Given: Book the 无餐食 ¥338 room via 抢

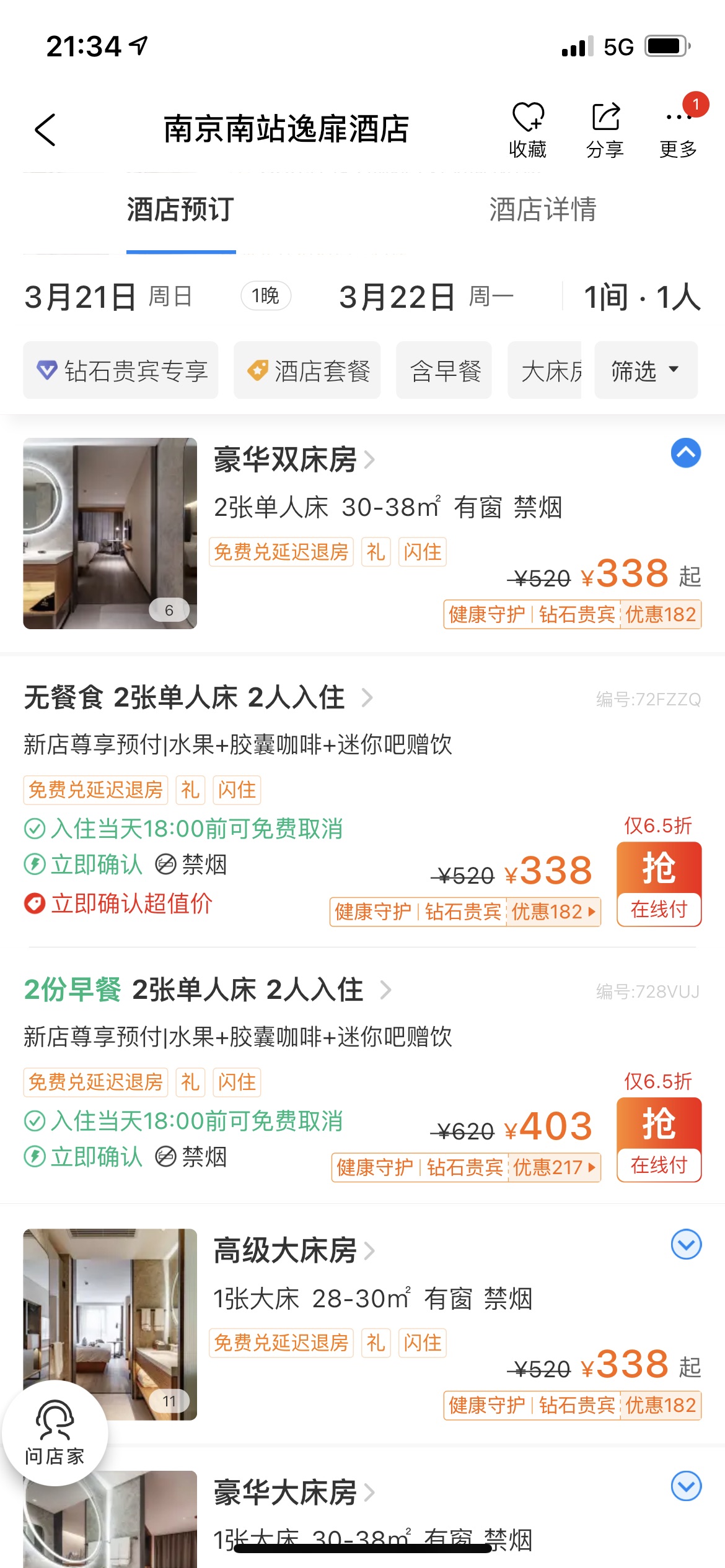Looking at the screenshot, I should coord(659,884).
